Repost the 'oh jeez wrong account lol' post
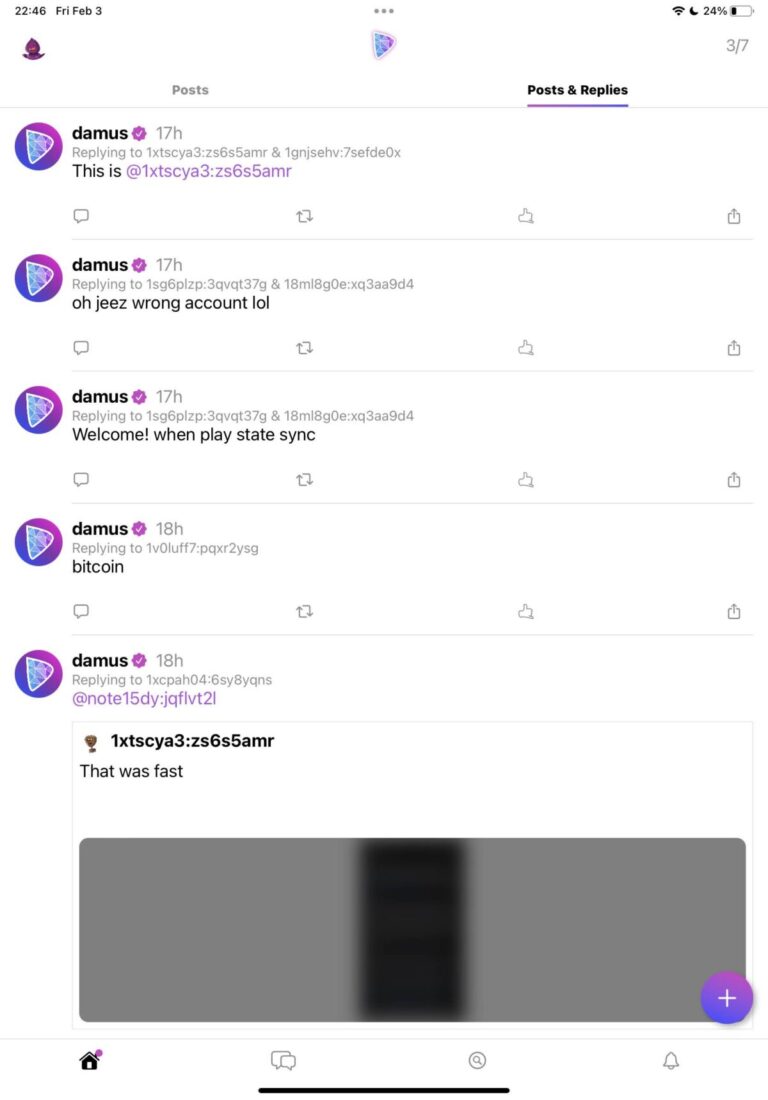Image resolution: width=768 pixels, height=1100 pixels. click(x=305, y=348)
